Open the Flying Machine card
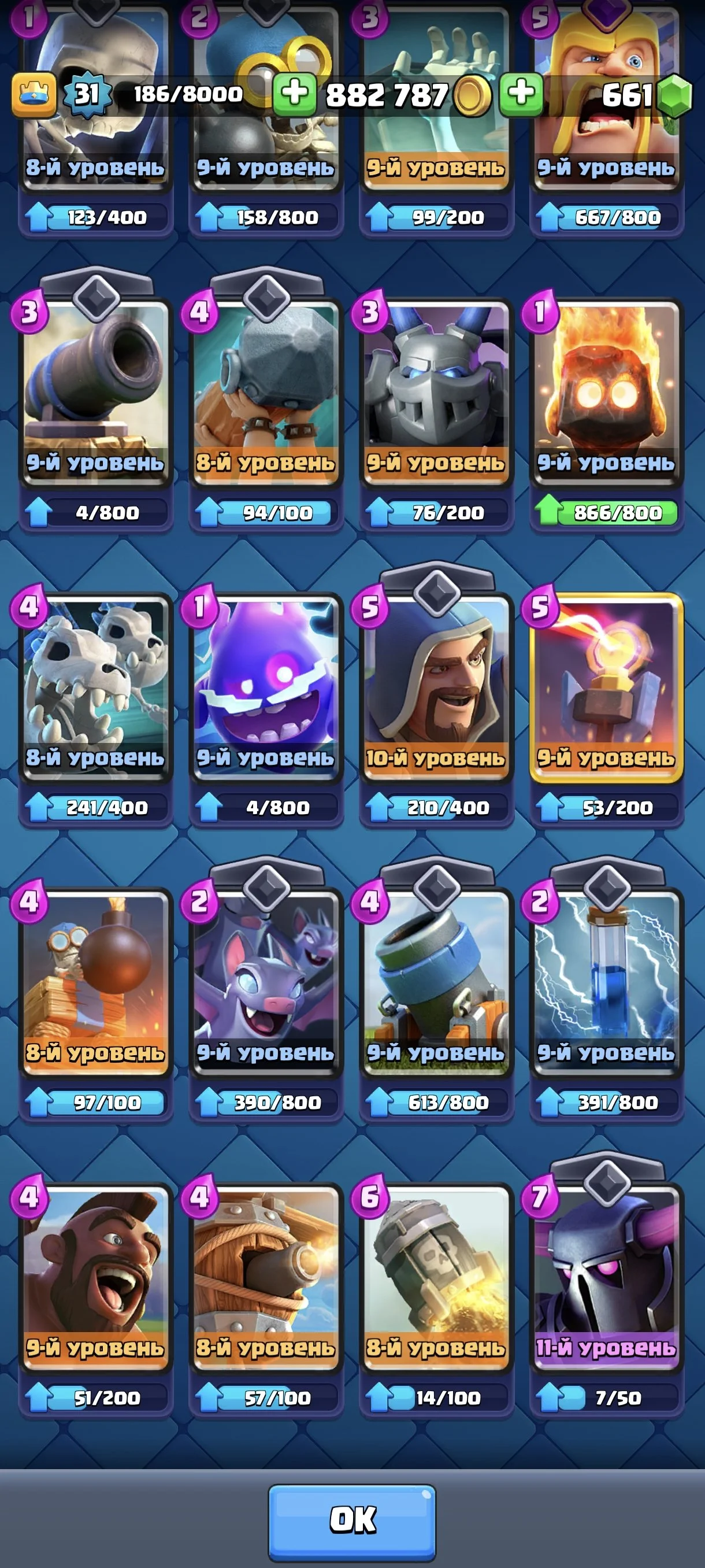 tap(266, 1278)
